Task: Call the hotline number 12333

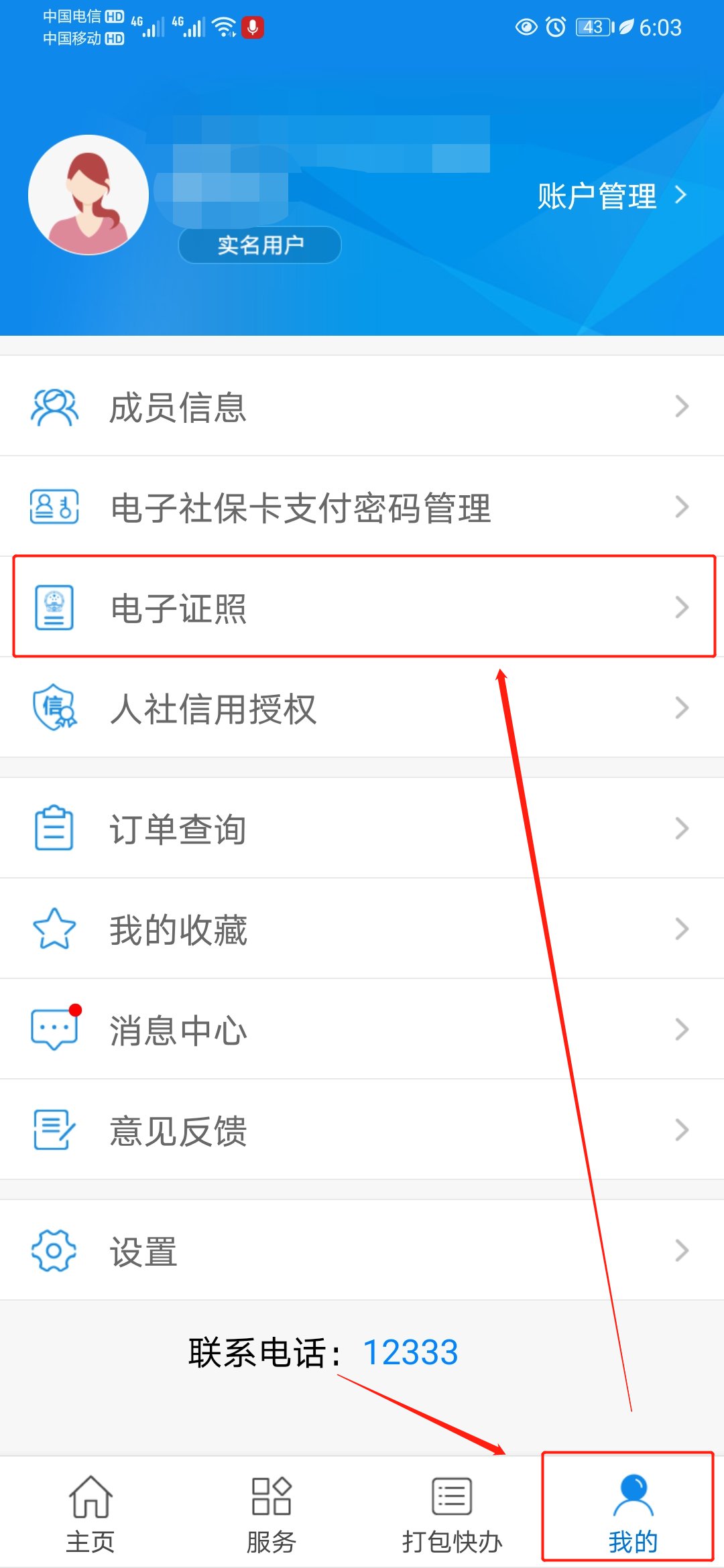Action: point(410,1352)
